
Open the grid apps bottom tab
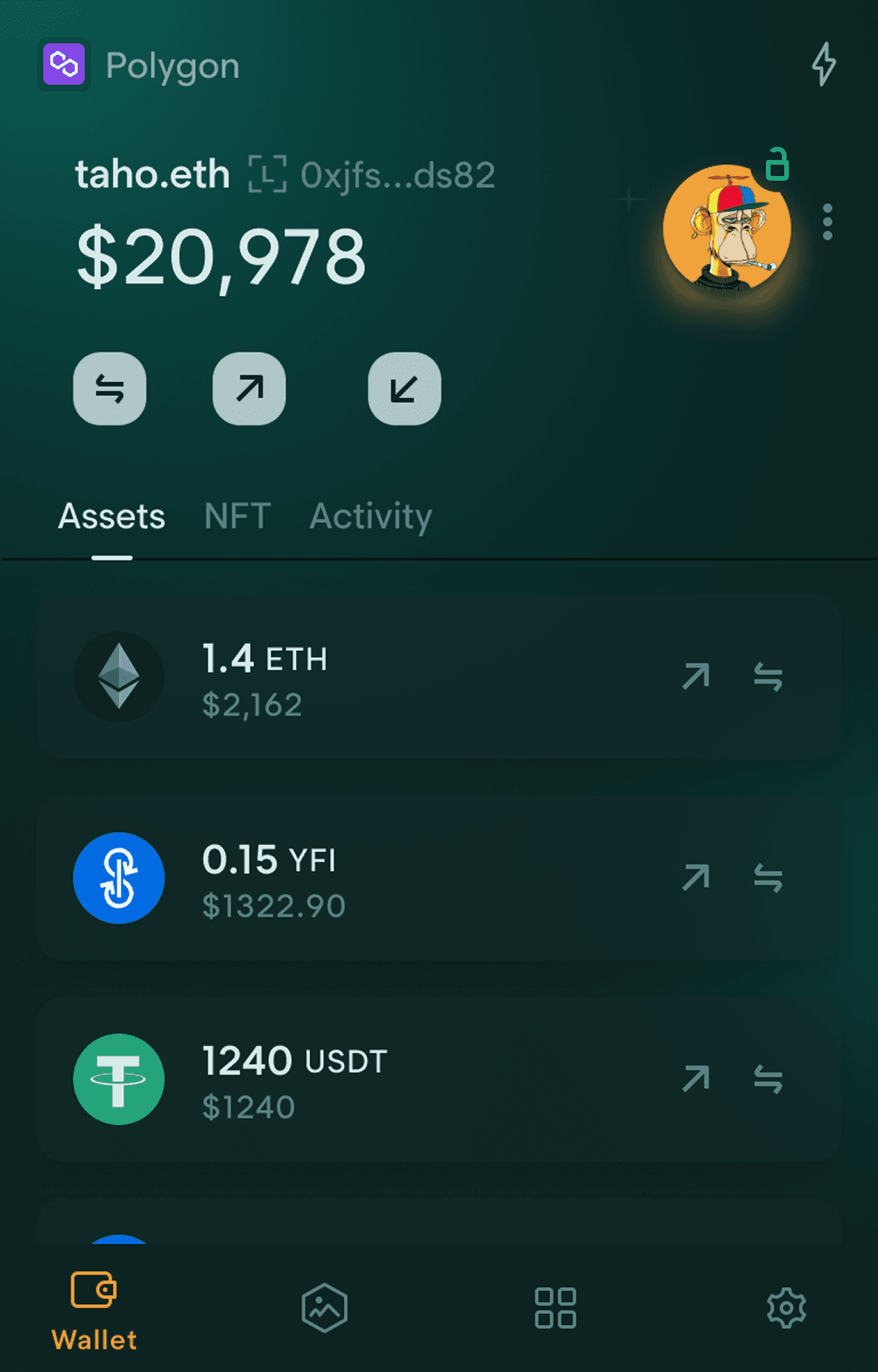(x=556, y=1308)
